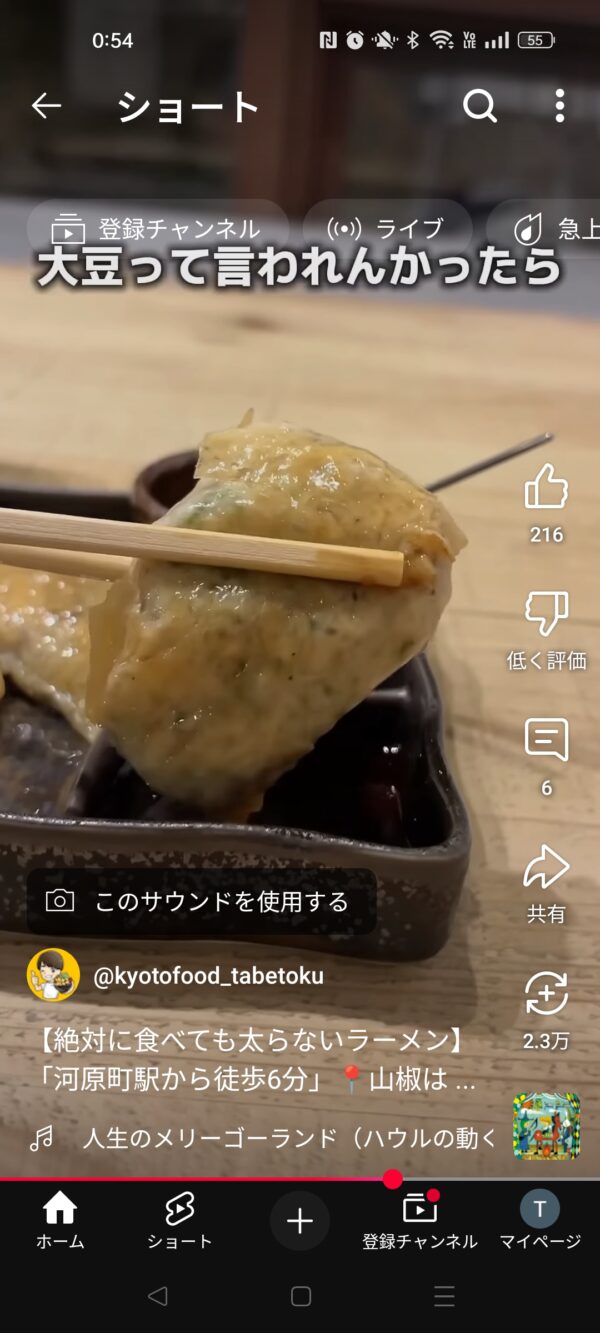Viewport: 600px width, 1333px height.
Task: Tap the system home button
Action: coord(301,1297)
